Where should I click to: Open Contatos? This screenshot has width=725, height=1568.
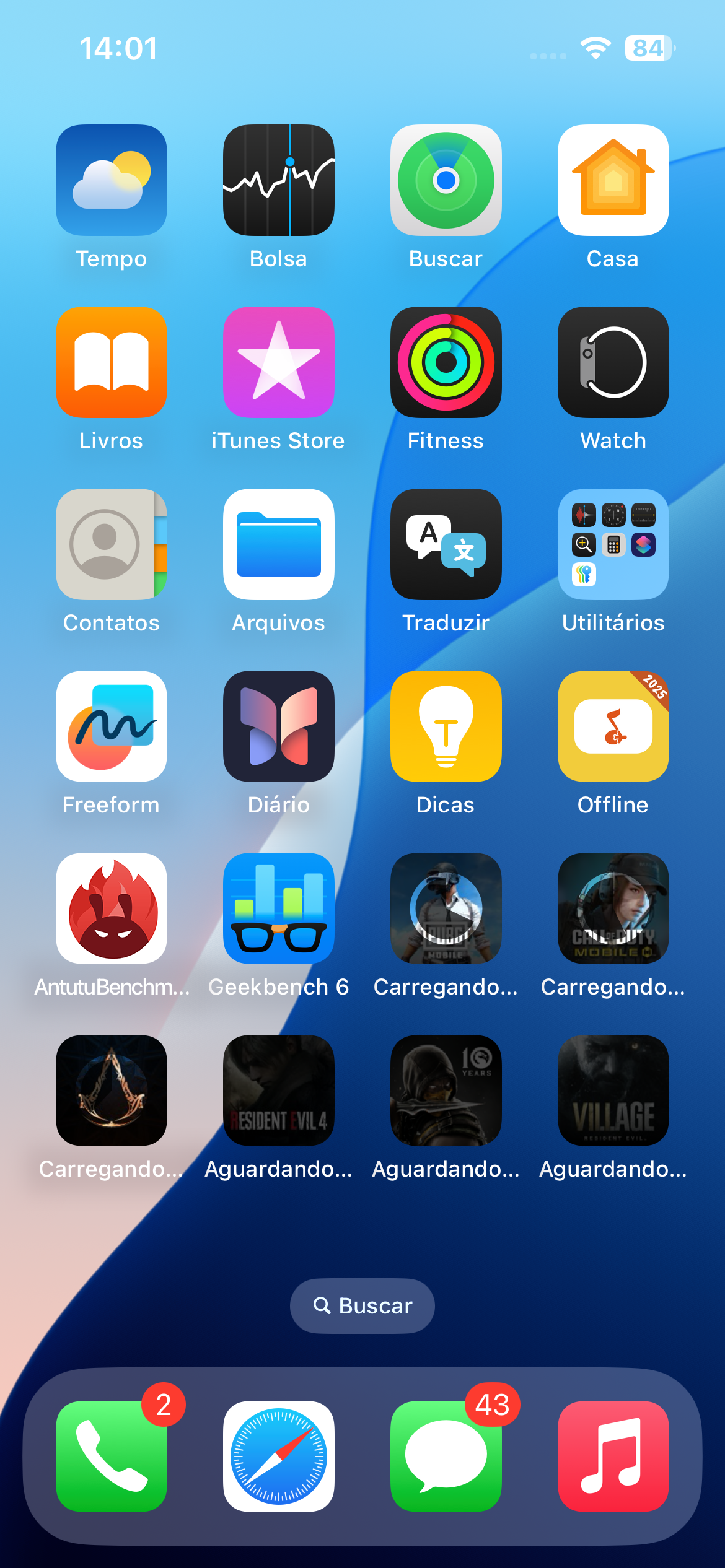pos(112,544)
